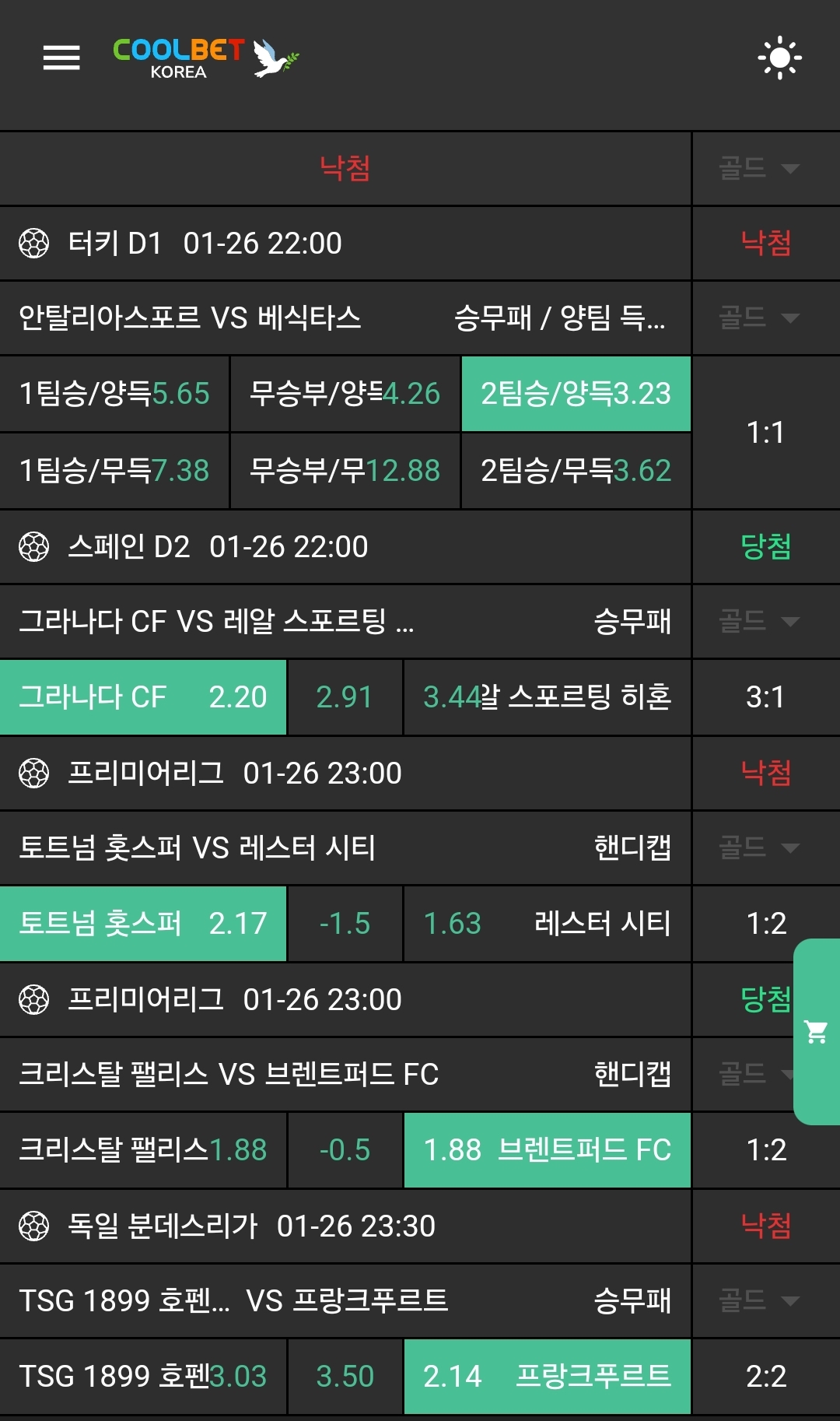
Task: Open the 골드 dropdown for TSG 1899 match
Action: click(759, 1300)
